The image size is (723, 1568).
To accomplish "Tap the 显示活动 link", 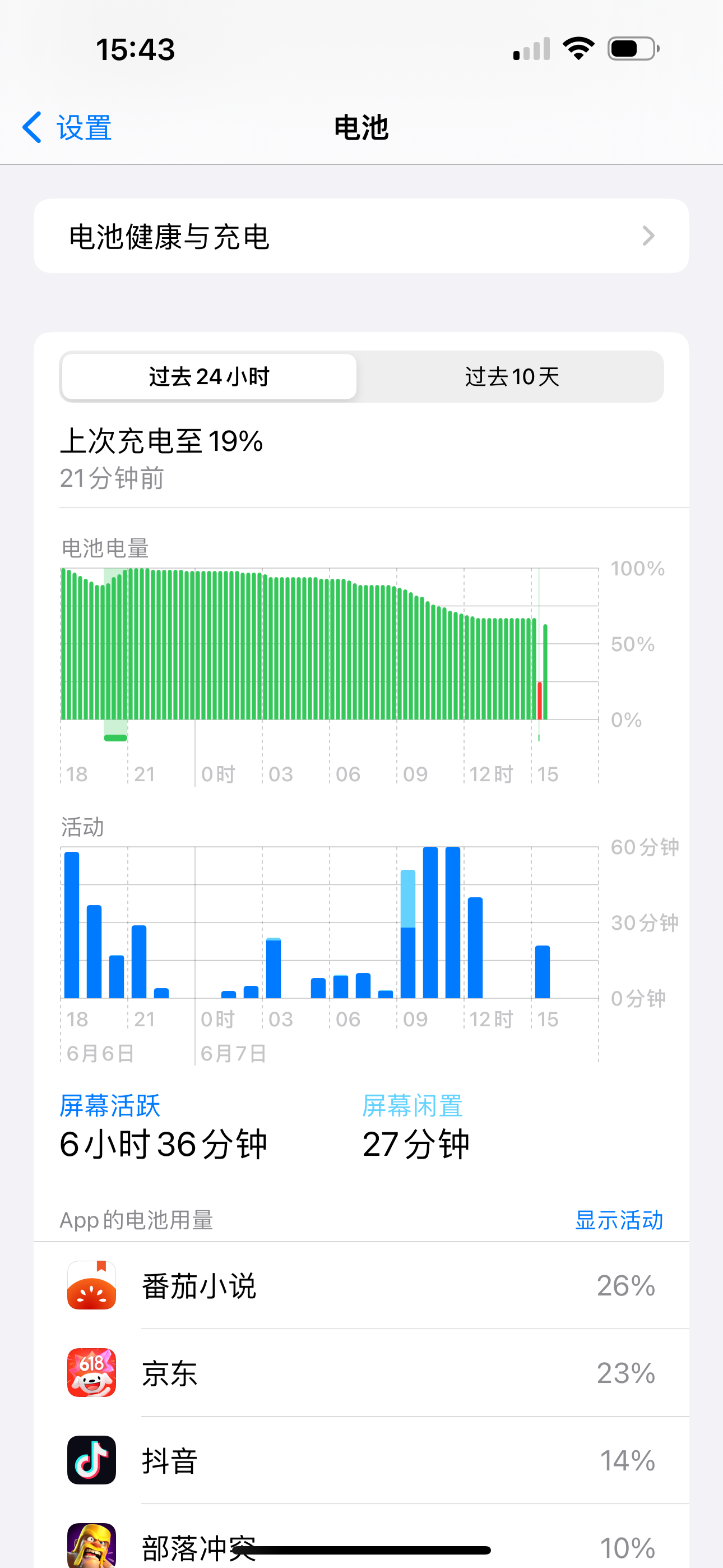I will pyautogui.click(x=618, y=1220).
